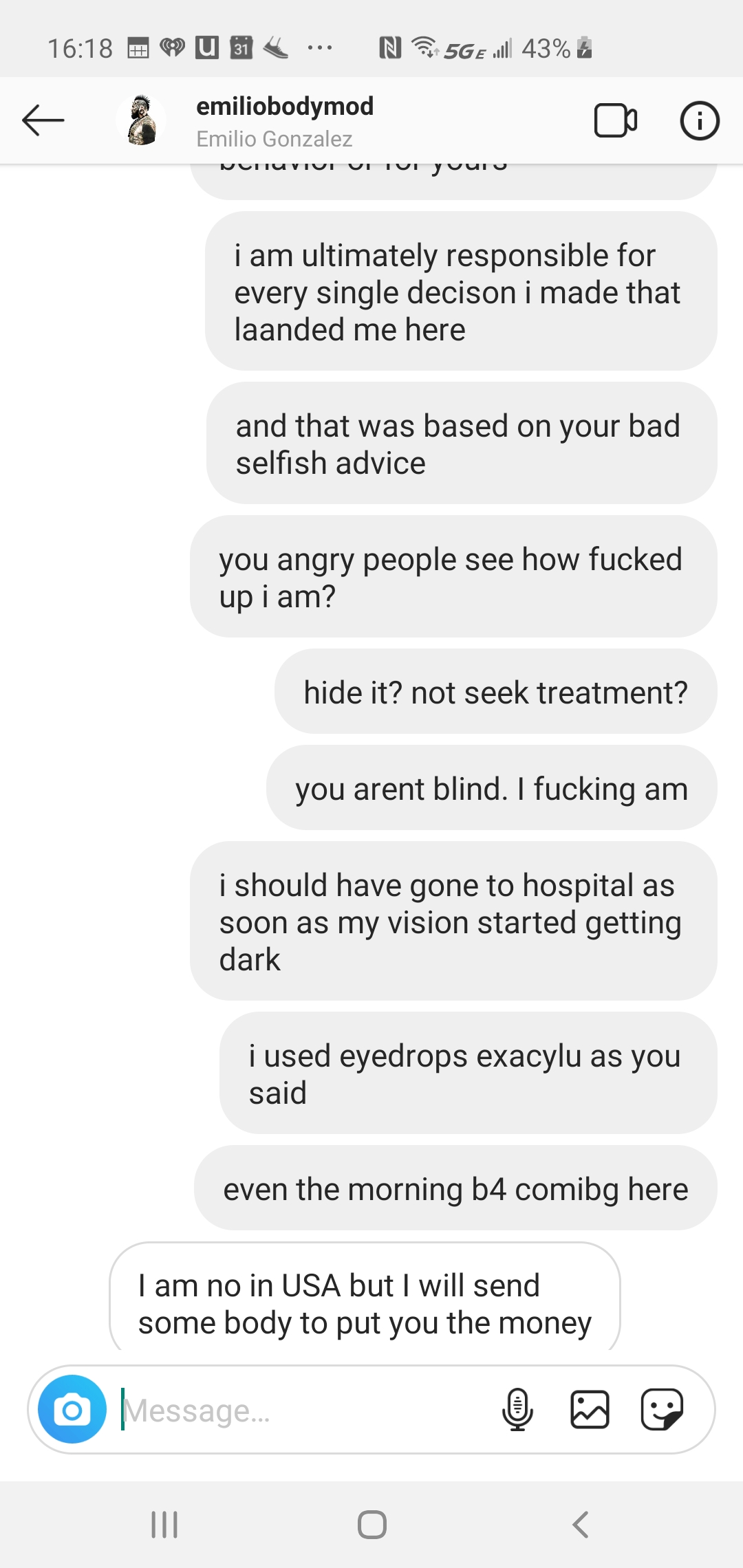743x1568 pixels.
Task: Open the emiliobodymod profile name header
Action: (285, 107)
